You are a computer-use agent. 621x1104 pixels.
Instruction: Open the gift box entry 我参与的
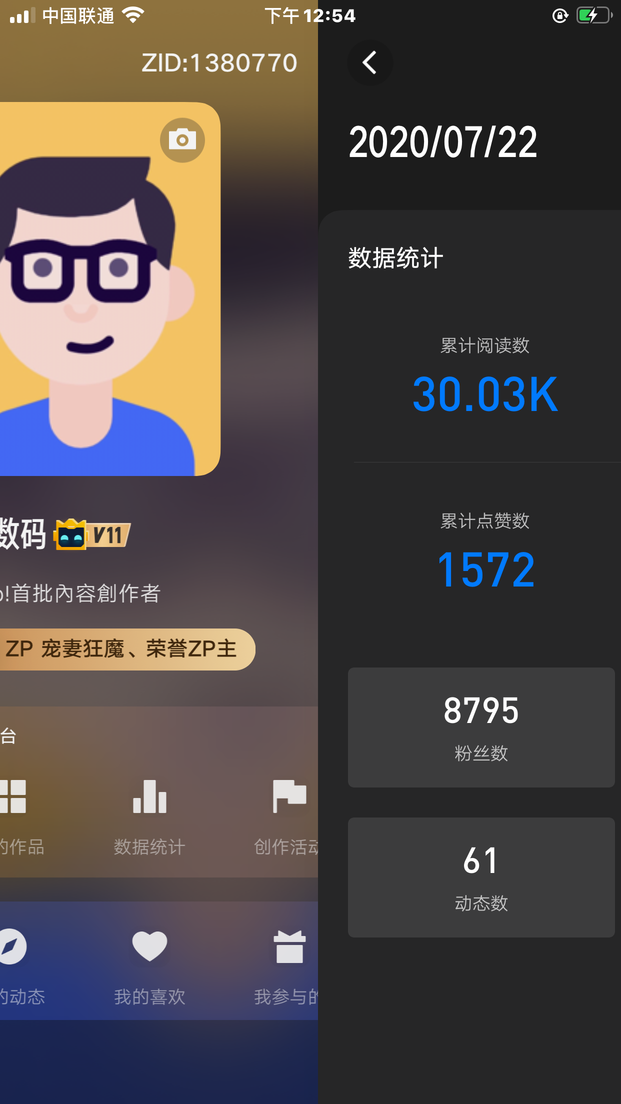tap(288, 964)
